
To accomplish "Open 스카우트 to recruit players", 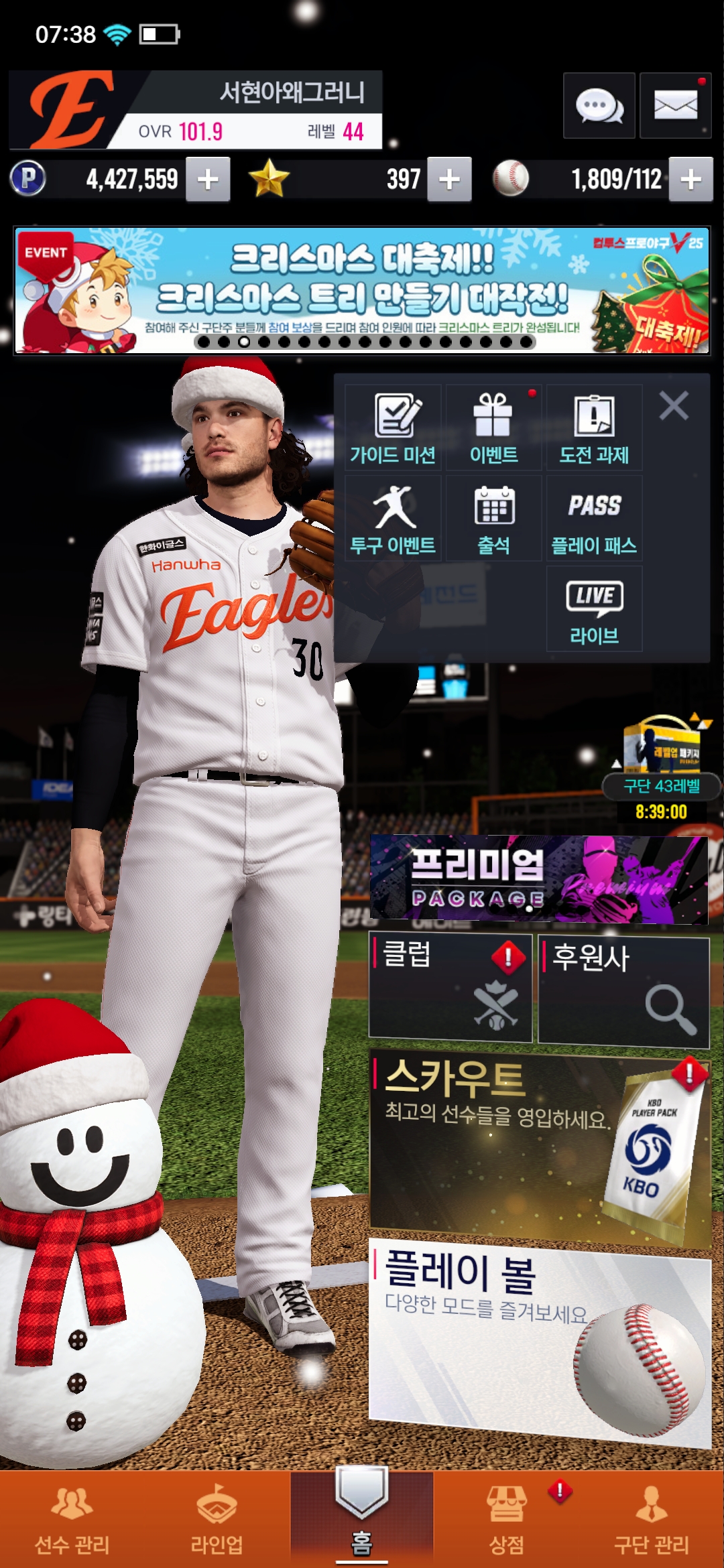I will click(538, 1147).
